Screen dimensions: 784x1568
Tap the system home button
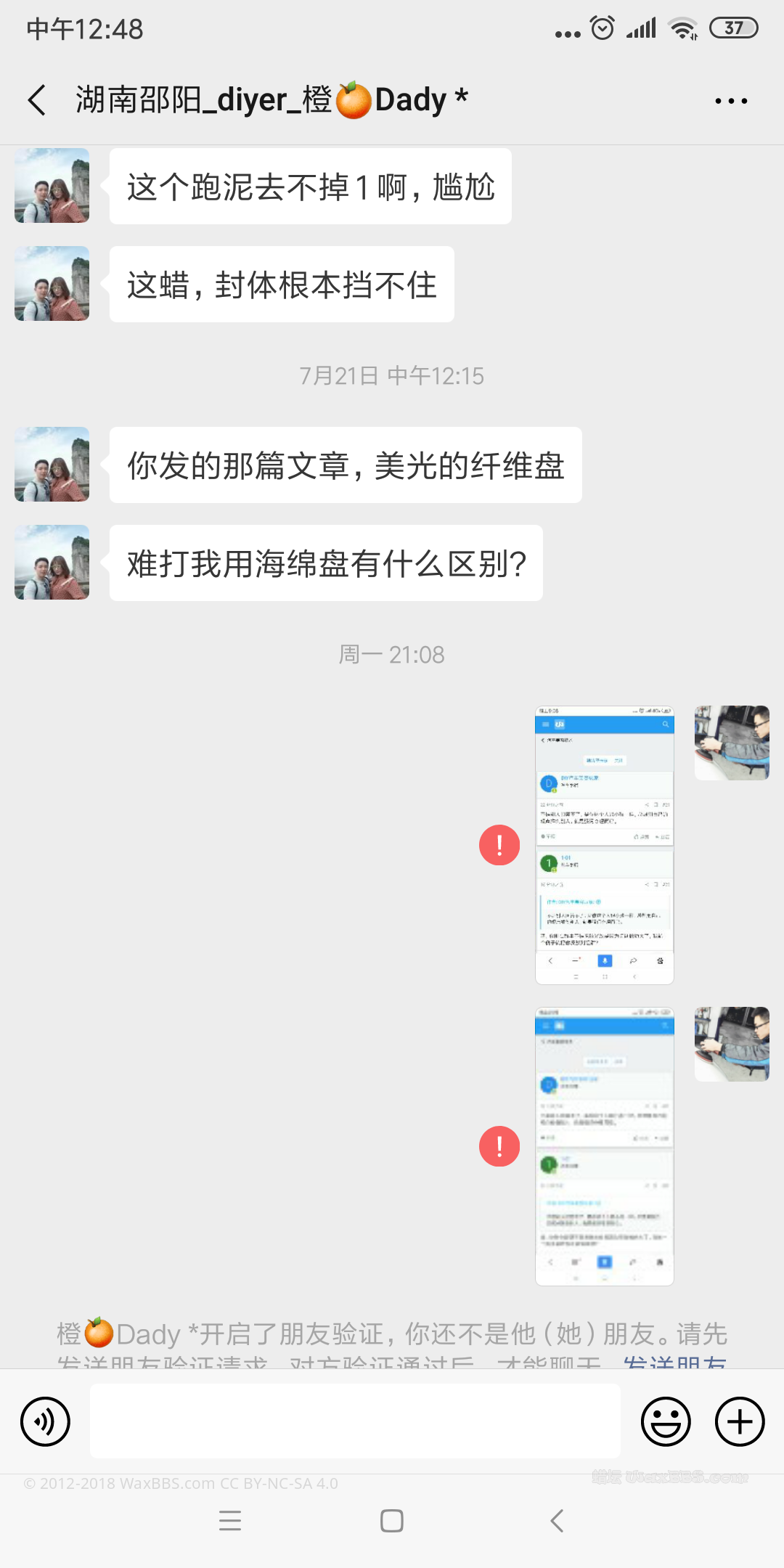(x=392, y=1521)
